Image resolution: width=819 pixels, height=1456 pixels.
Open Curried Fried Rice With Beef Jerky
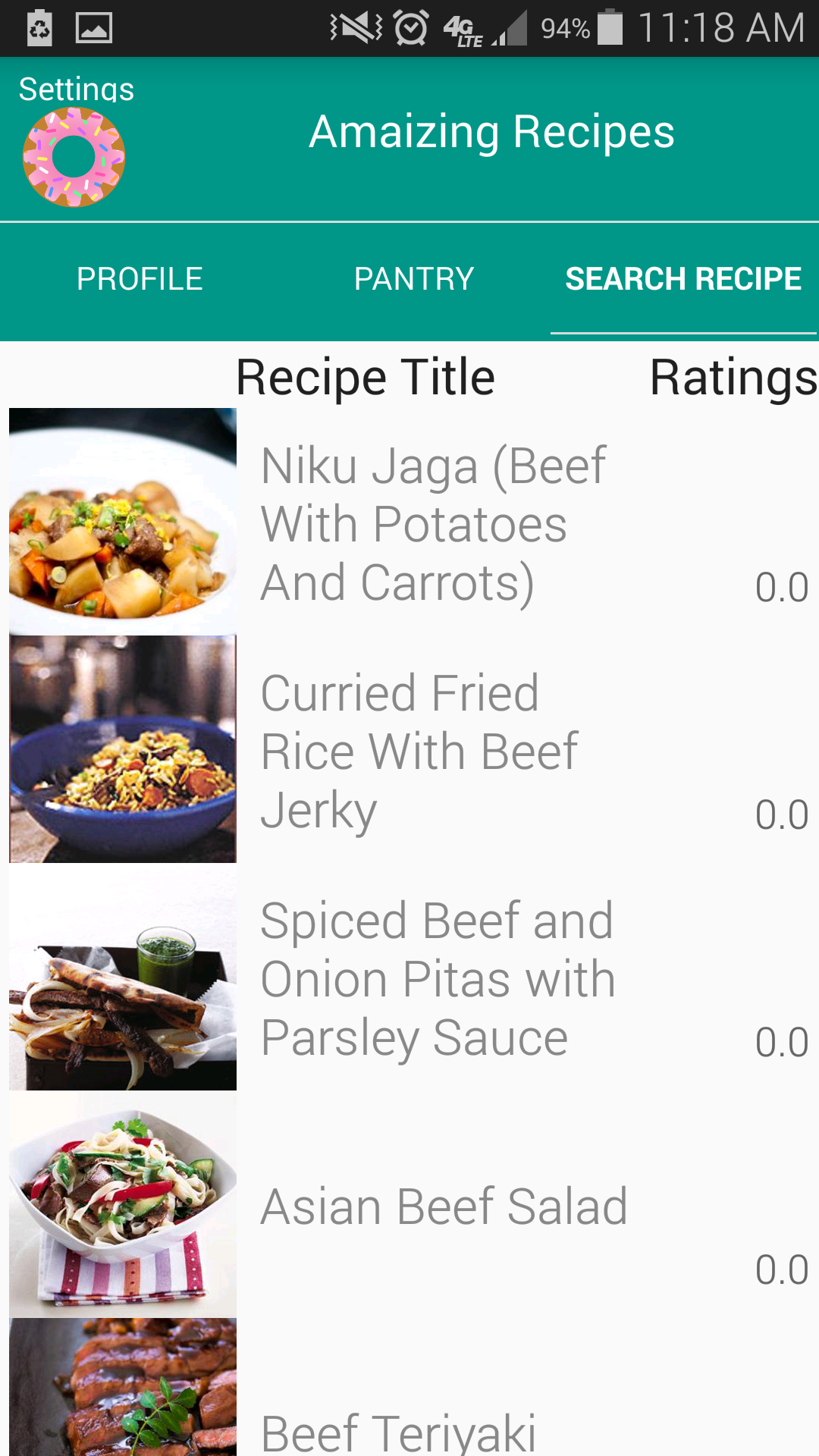(x=419, y=752)
